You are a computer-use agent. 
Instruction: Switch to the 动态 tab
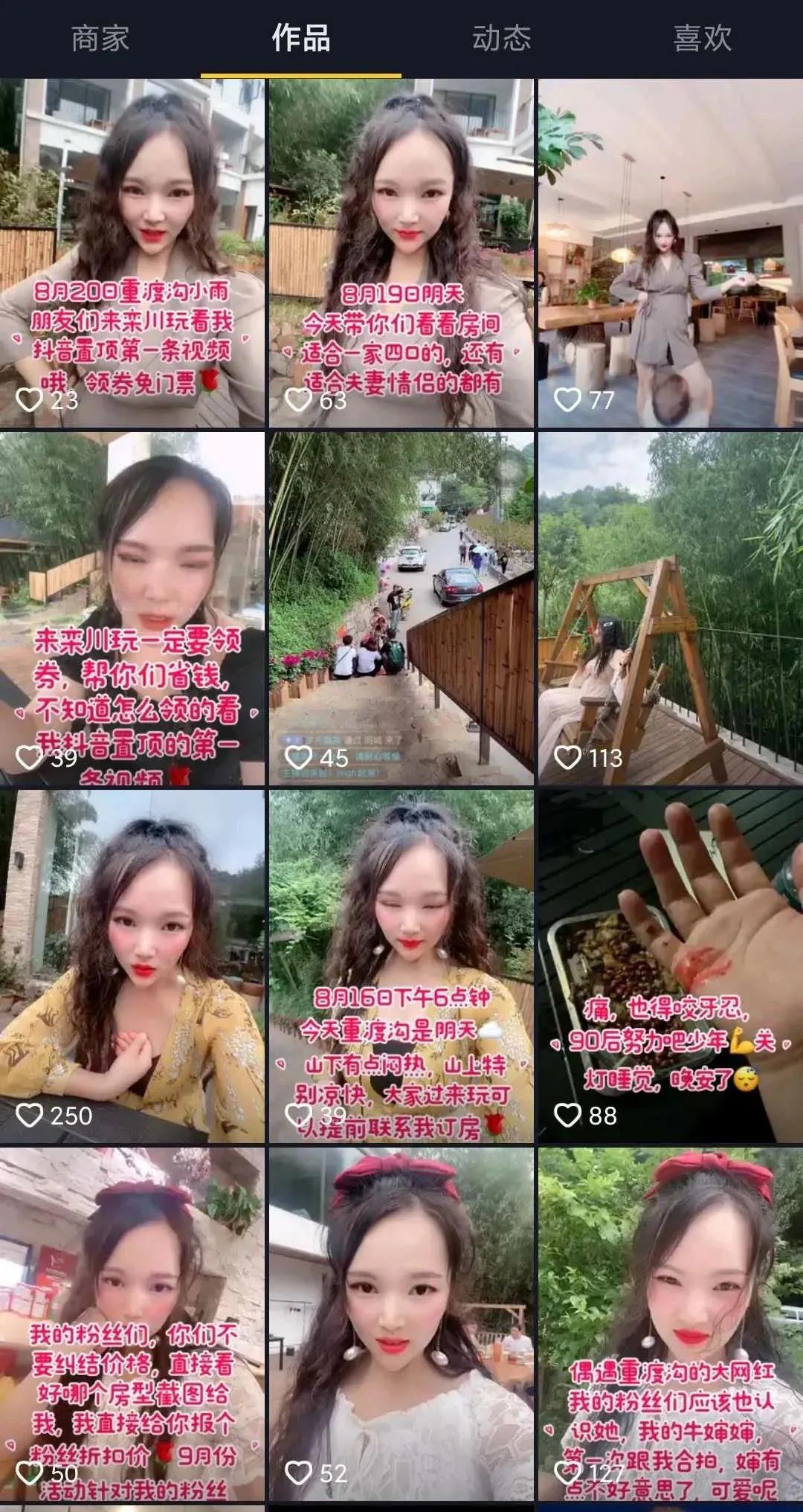(502, 39)
